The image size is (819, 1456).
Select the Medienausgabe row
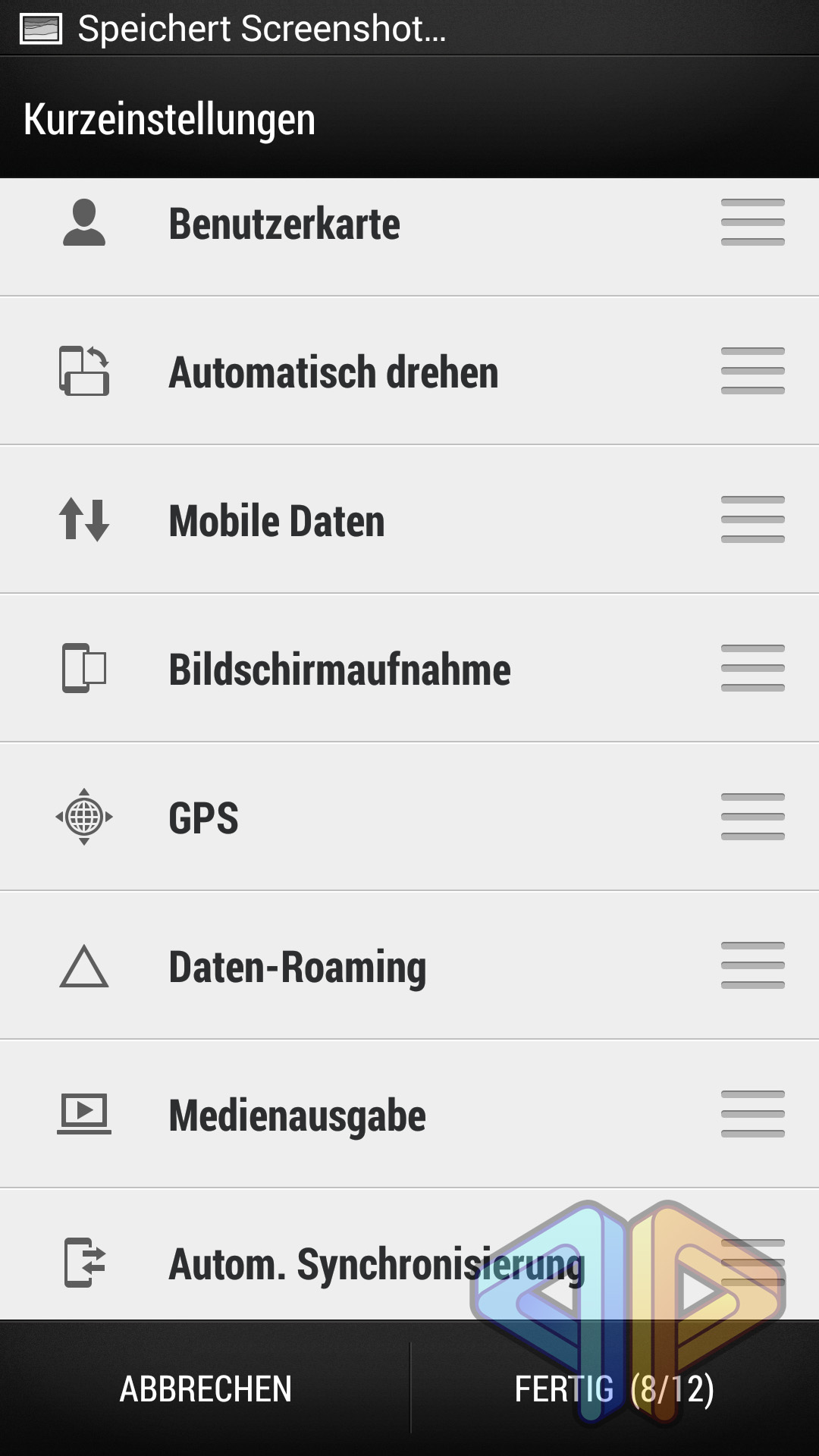409,1114
